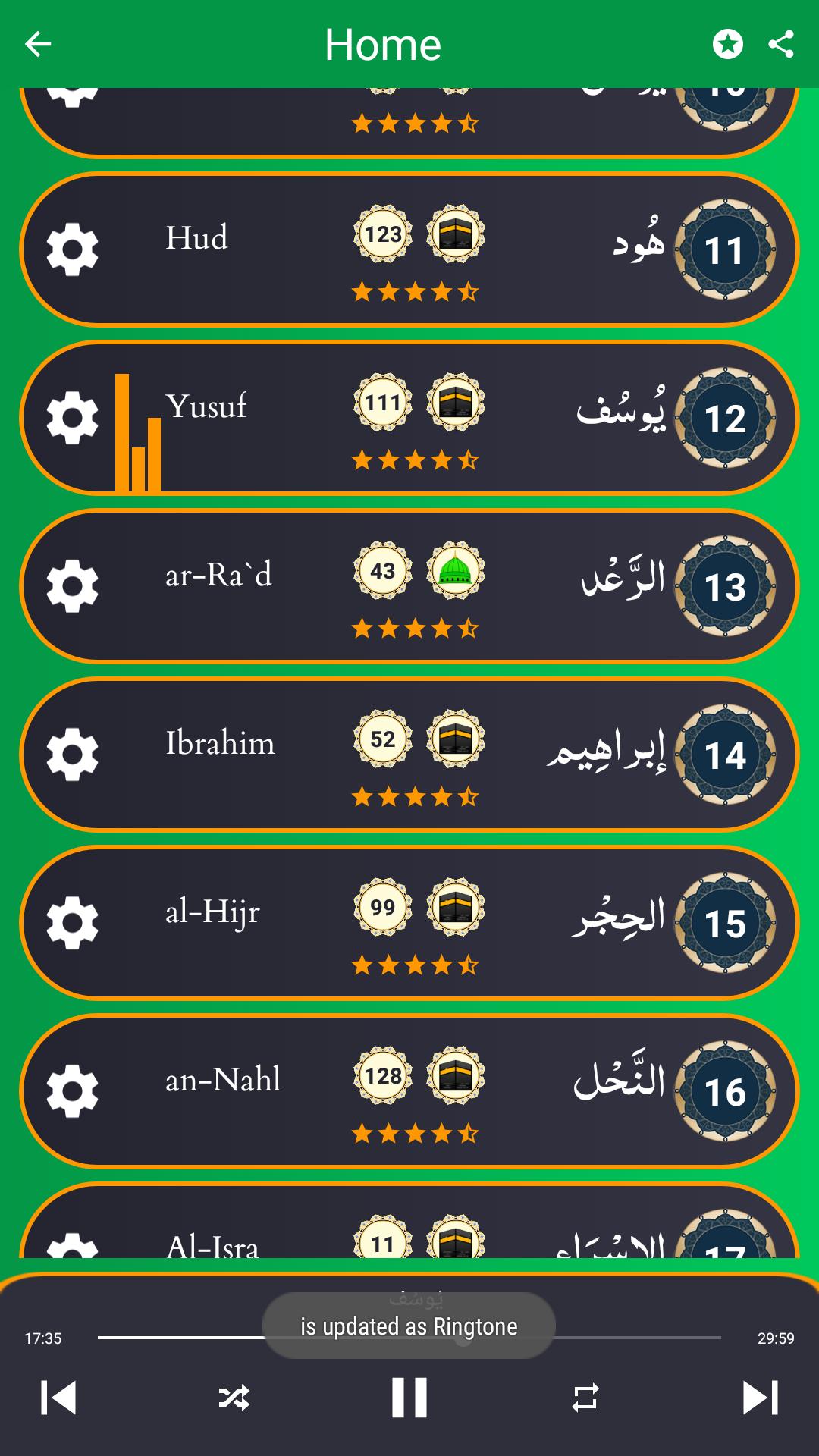Screen dimensions: 819x1456
Task: Toggle repeat mode
Action: click(x=585, y=1397)
